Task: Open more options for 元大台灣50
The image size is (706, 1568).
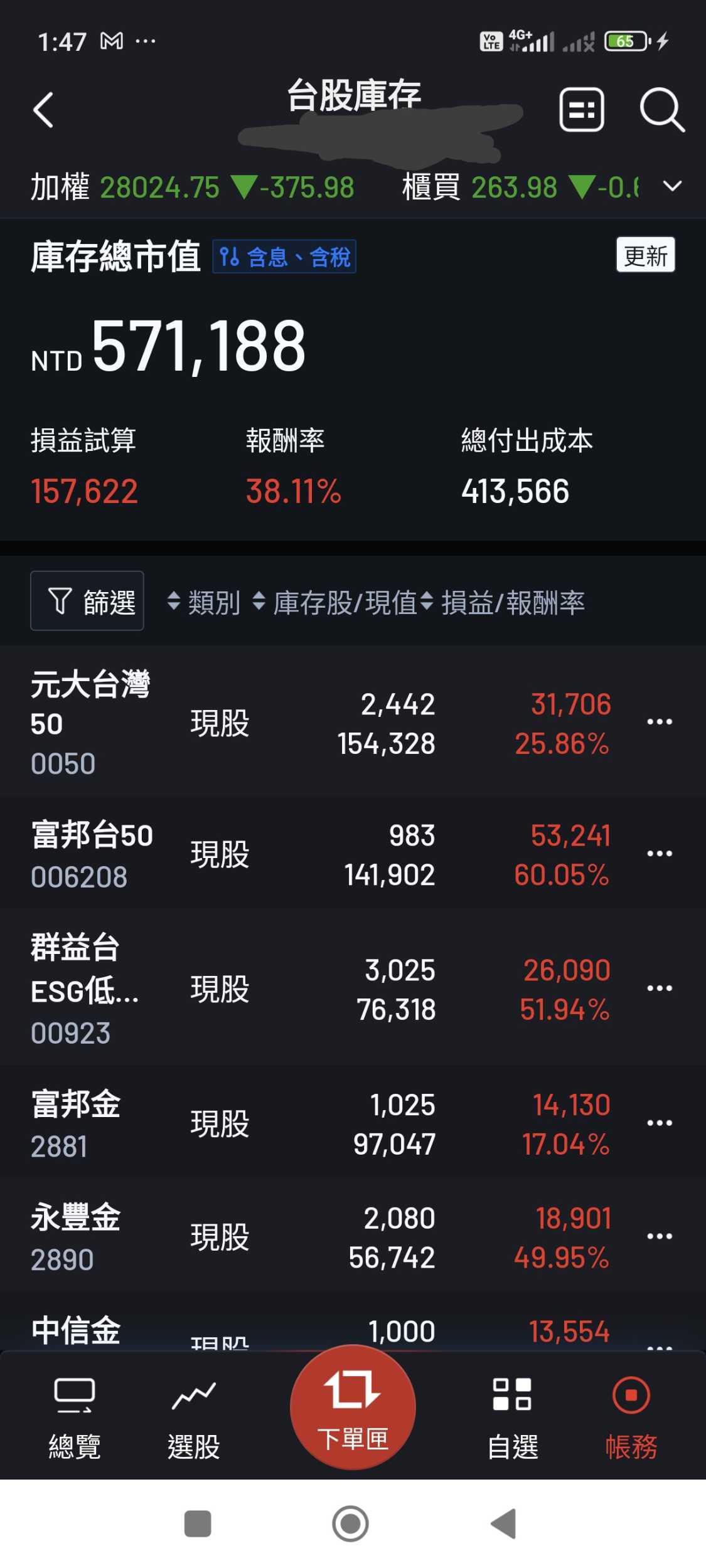Action: click(660, 721)
